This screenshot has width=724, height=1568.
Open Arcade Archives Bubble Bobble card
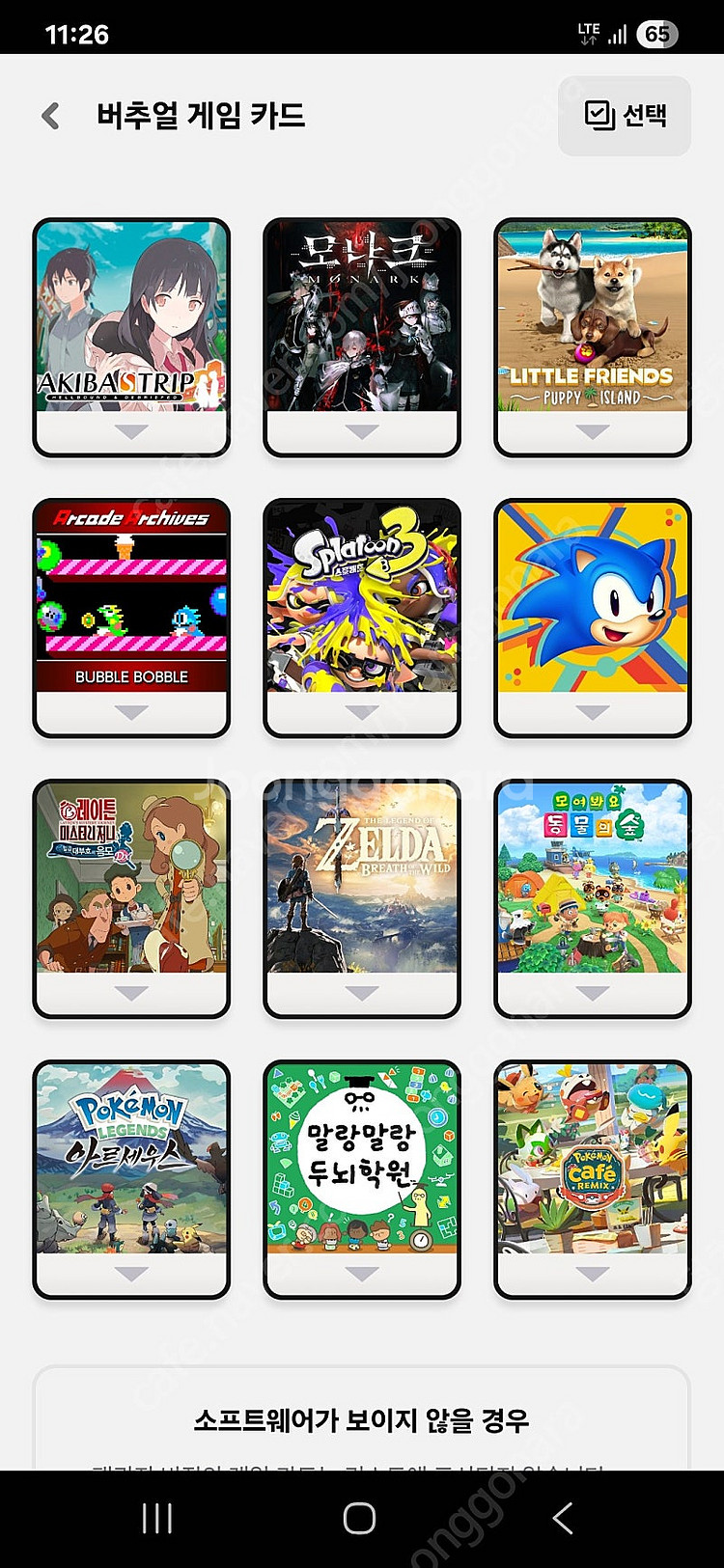[131, 598]
